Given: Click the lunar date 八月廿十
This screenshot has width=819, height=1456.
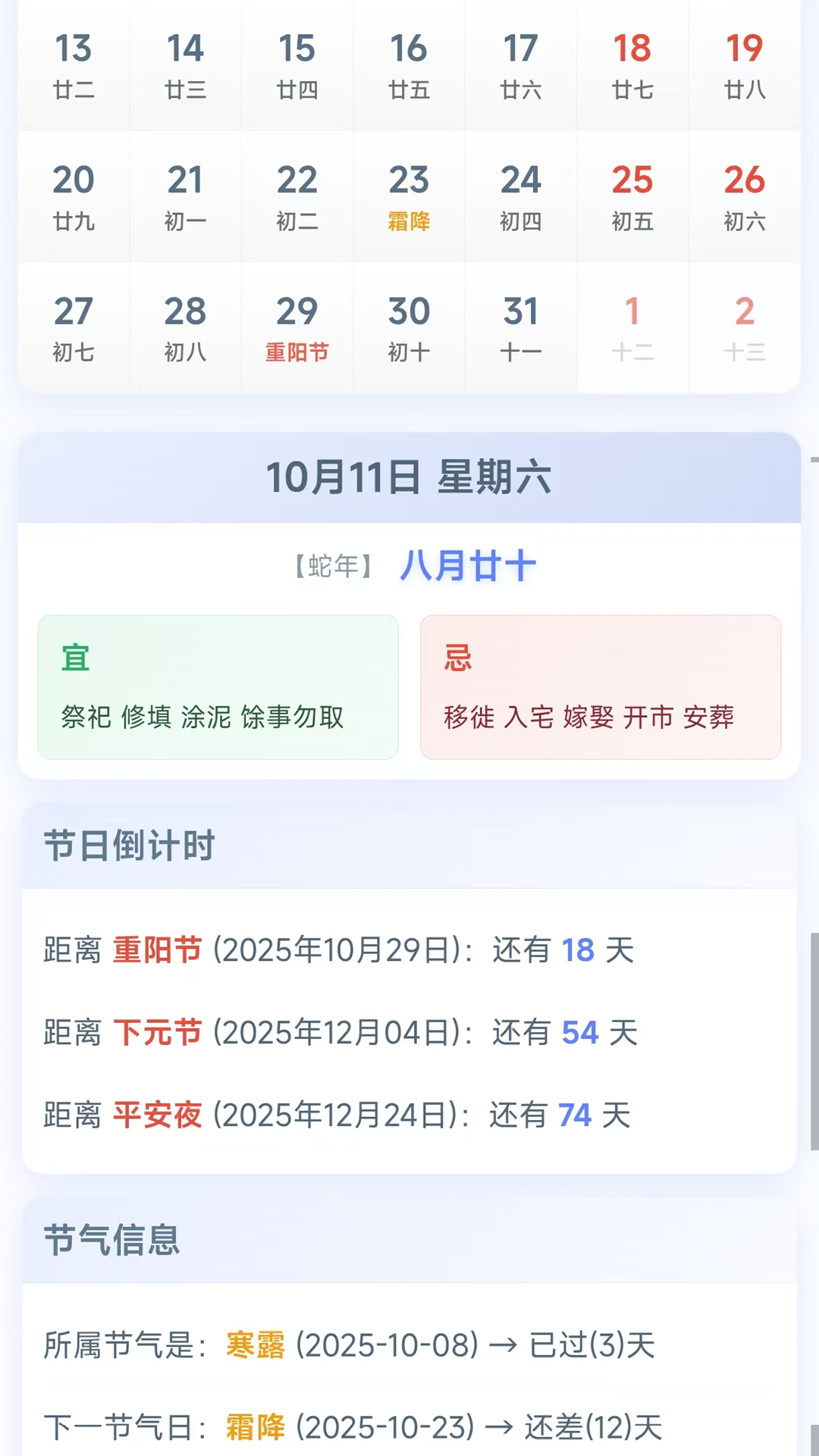Looking at the screenshot, I should [x=466, y=566].
